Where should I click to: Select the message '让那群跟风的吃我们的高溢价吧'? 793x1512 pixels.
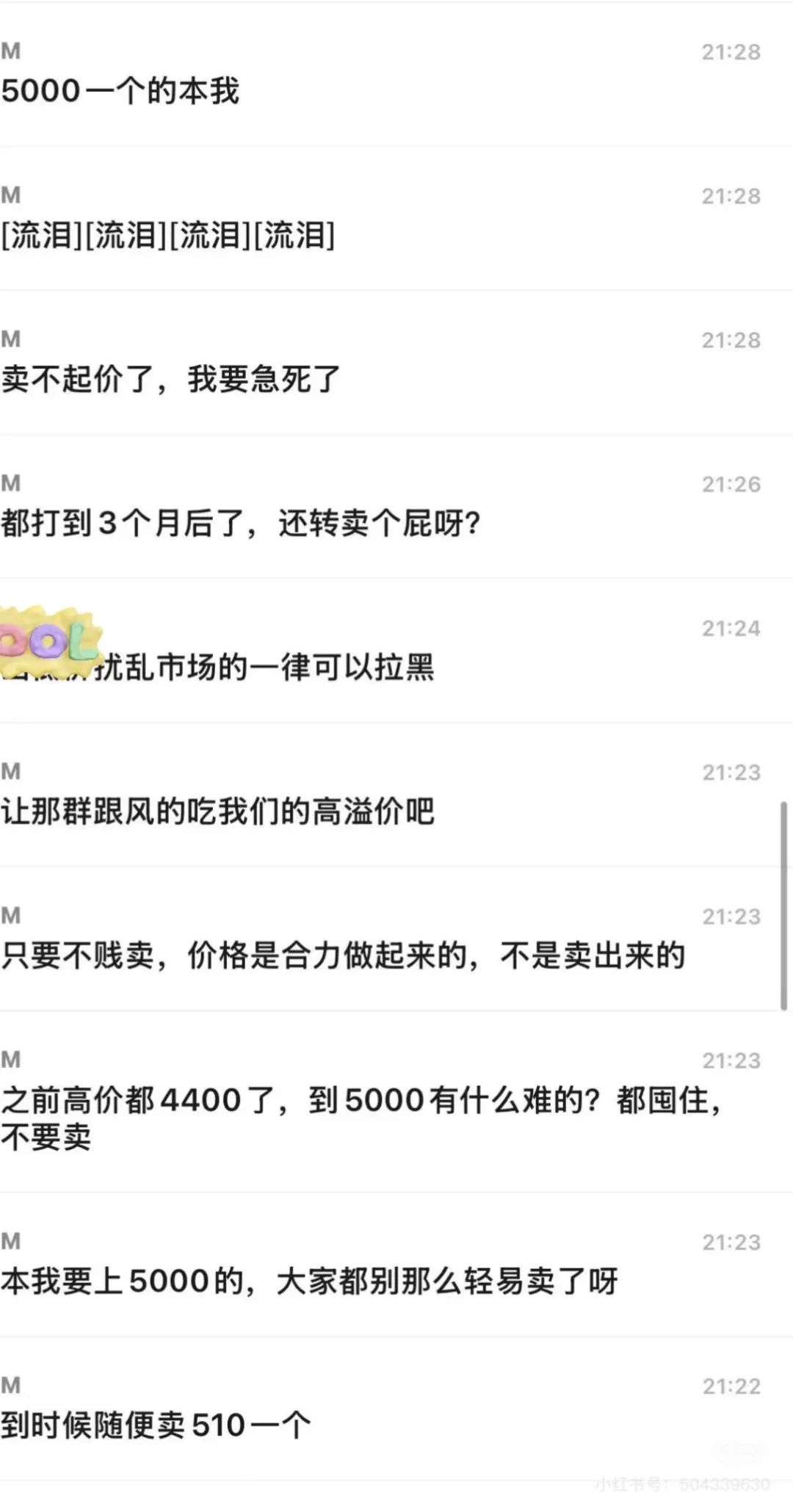pos(218,811)
